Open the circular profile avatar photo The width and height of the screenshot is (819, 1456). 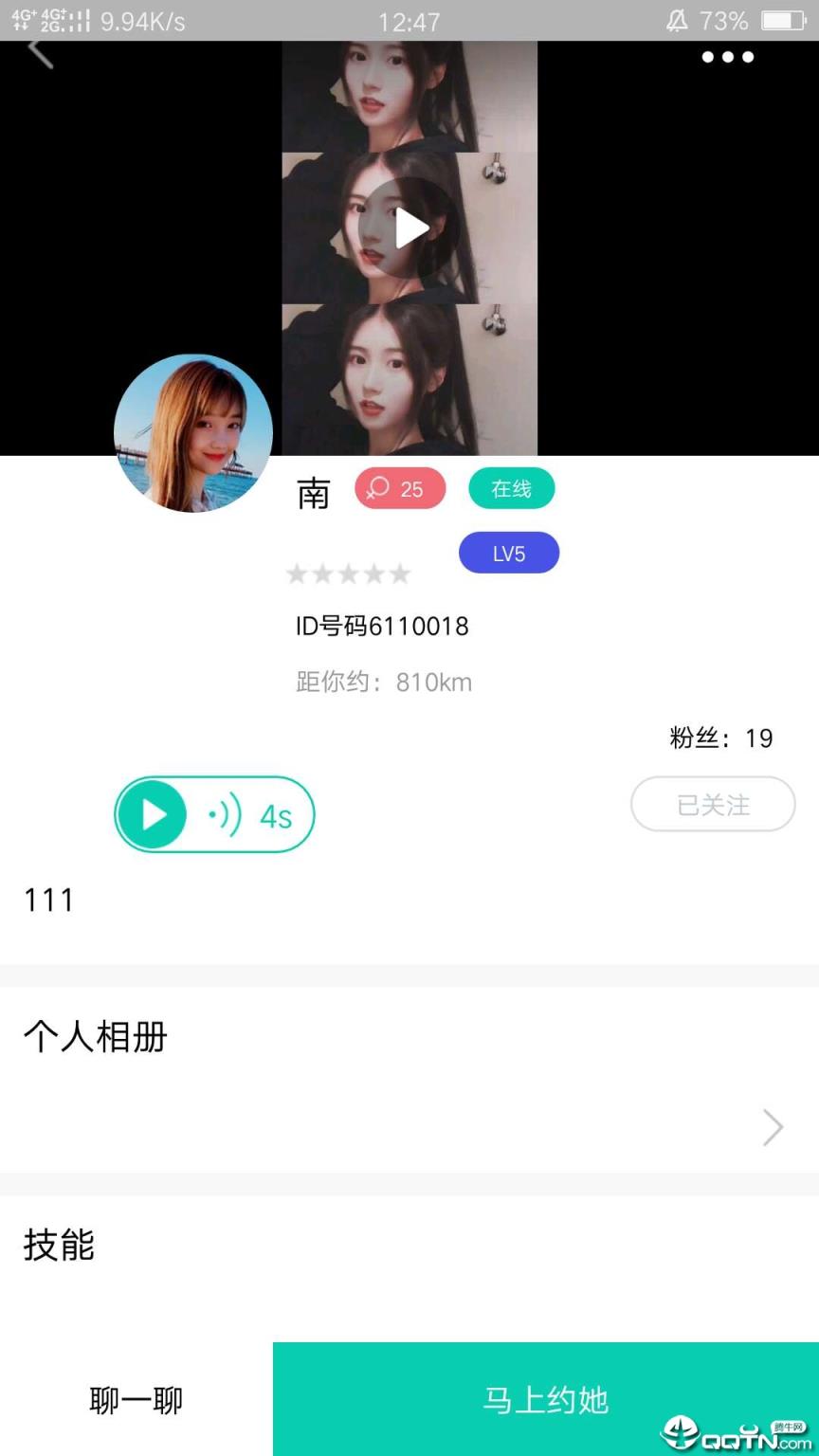point(192,432)
